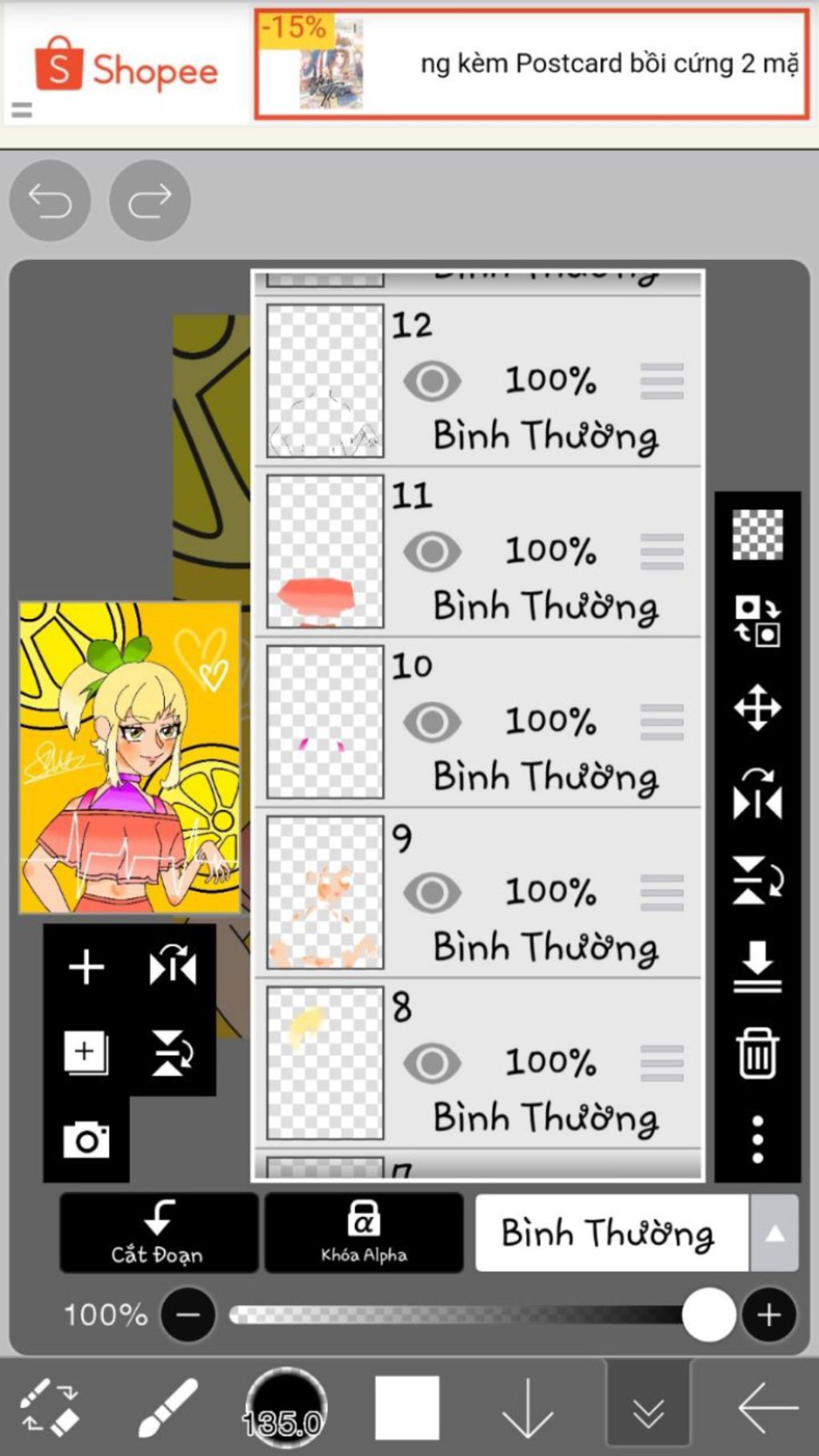Image resolution: width=819 pixels, height=1456 pixels.
Task: Open the brush tool
Action: 168,1407
